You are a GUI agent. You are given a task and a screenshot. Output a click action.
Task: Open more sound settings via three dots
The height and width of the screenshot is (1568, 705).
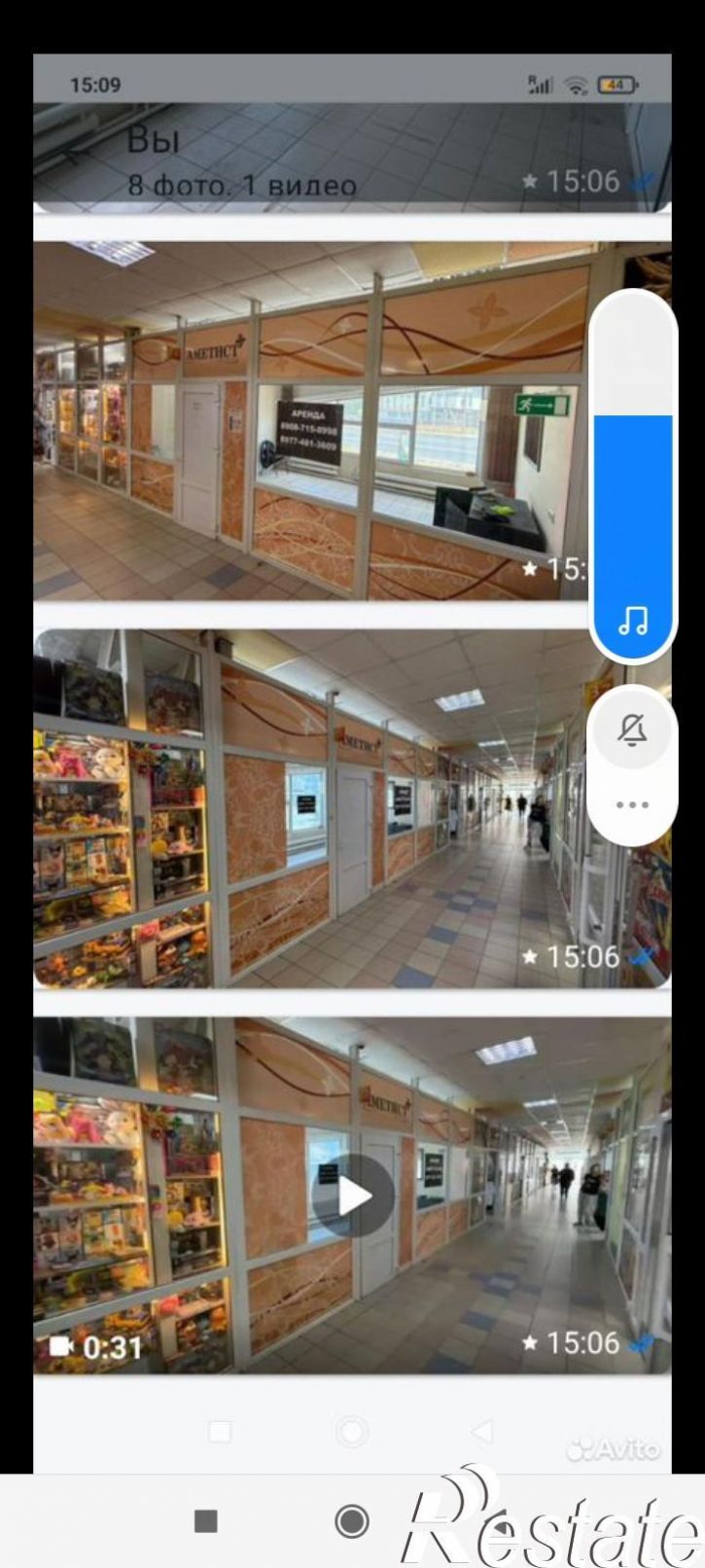[633, 804]
